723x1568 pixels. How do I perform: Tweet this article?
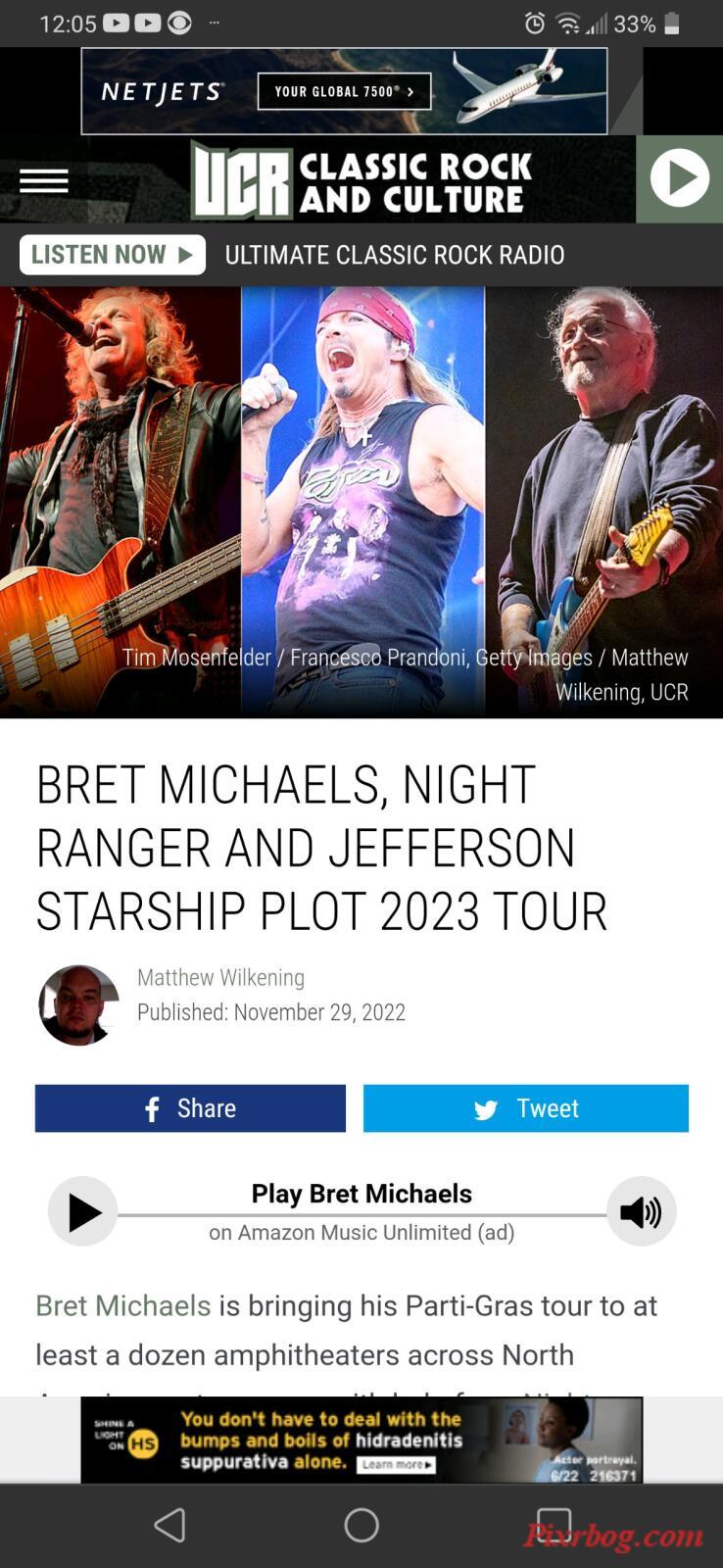pos(526,1108)
